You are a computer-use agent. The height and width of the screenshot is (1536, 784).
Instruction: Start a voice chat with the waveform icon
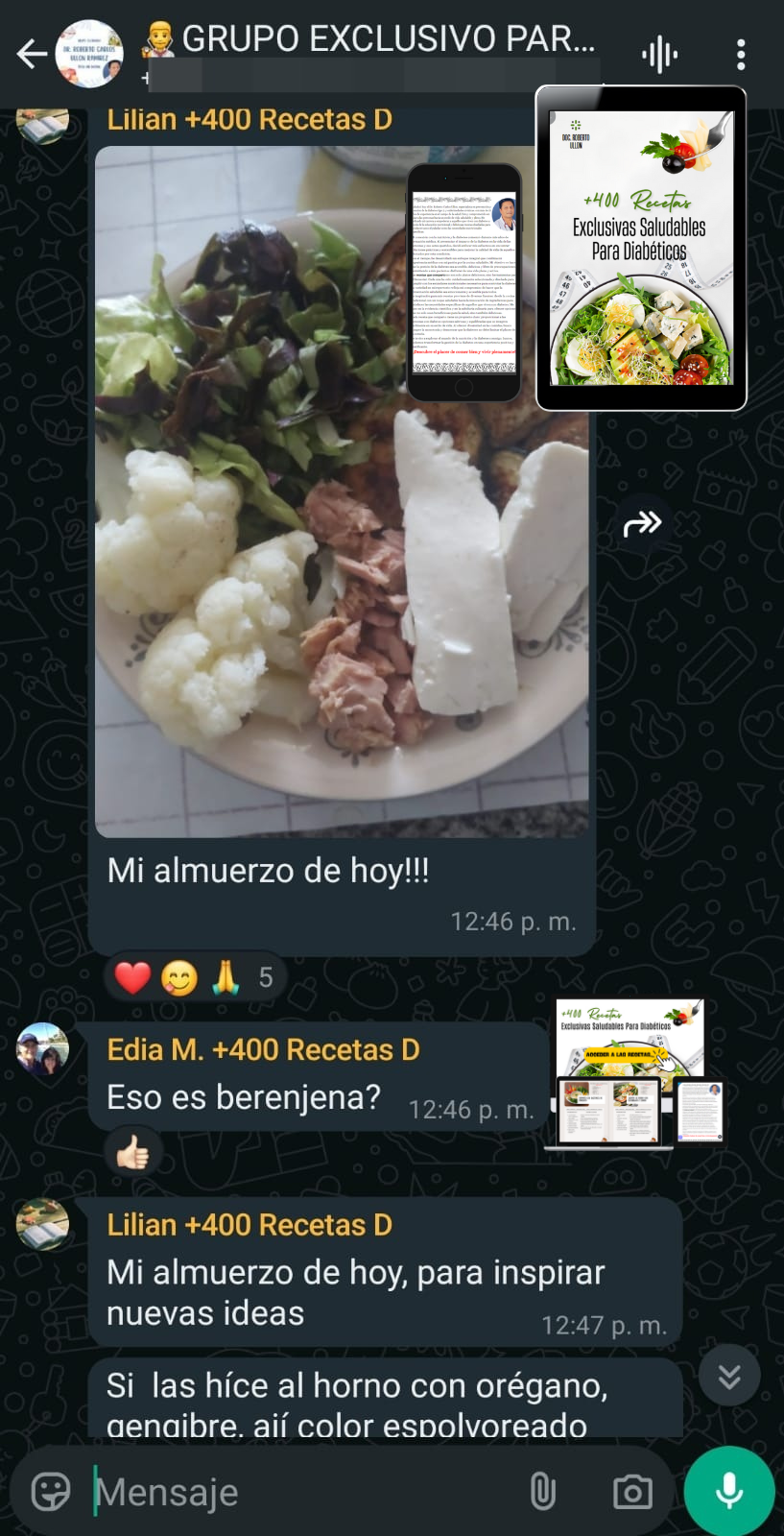[660, 55]
